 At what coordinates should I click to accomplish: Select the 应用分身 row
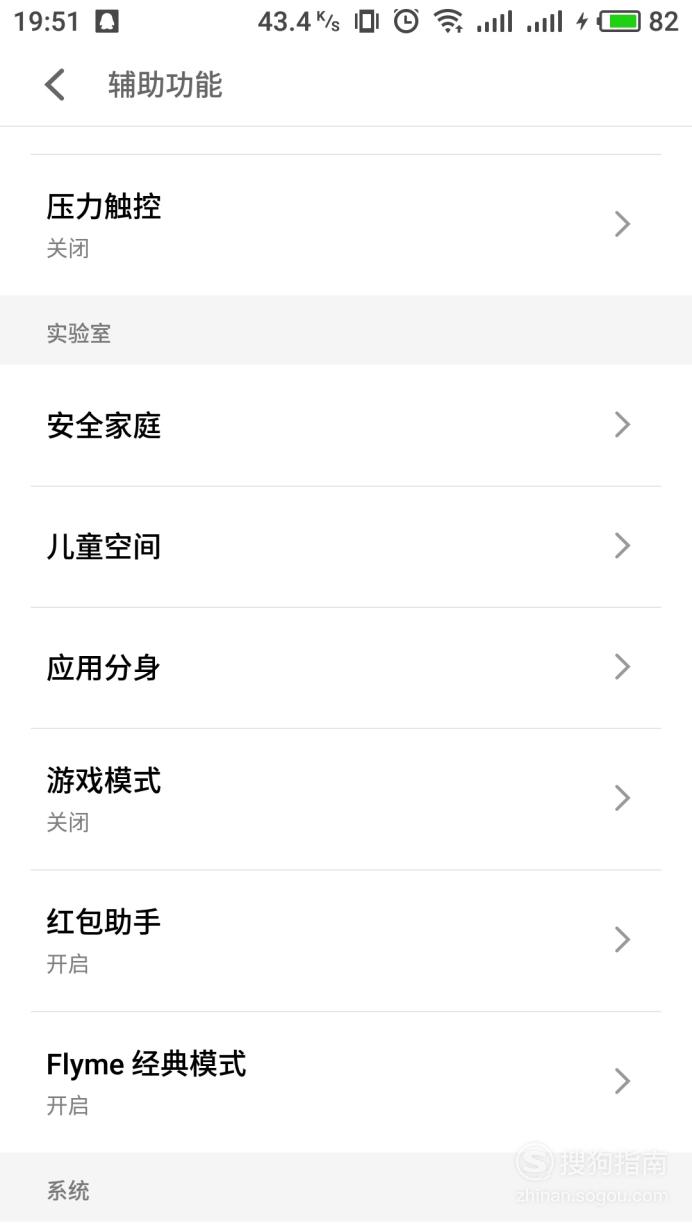(x=346, y=668)
